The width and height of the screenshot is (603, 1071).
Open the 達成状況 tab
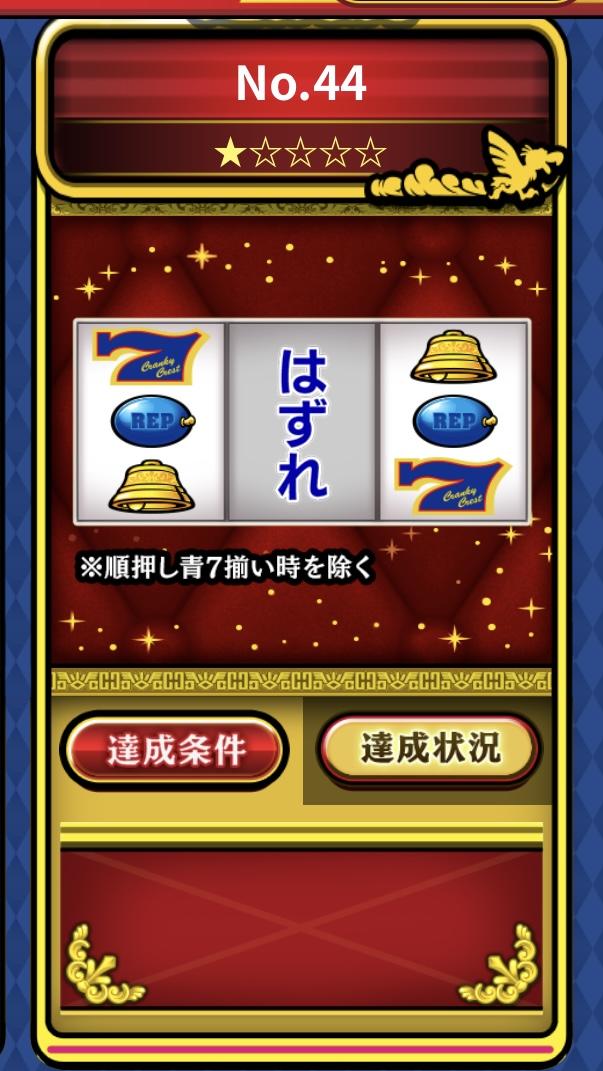point(429,749)
